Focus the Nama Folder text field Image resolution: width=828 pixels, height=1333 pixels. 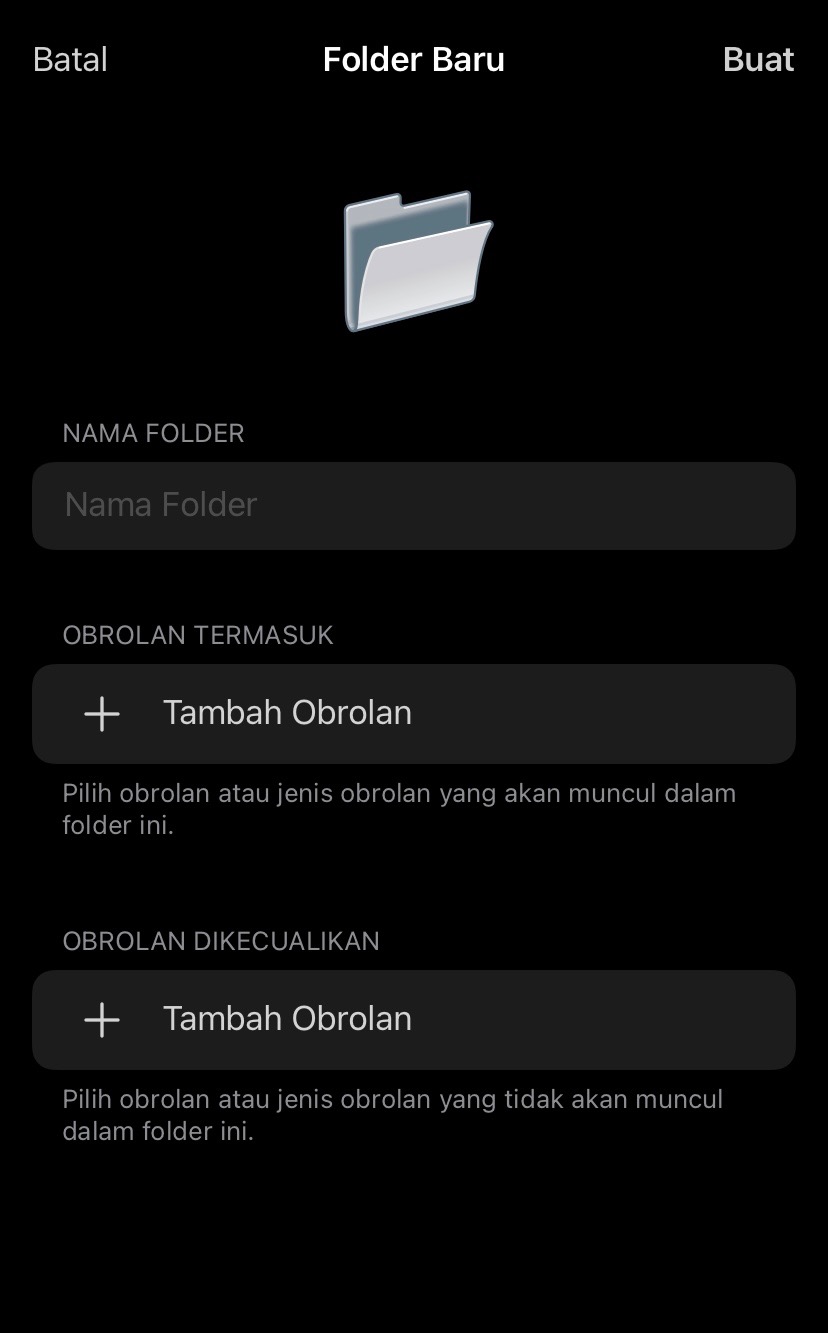click(413, 505)
